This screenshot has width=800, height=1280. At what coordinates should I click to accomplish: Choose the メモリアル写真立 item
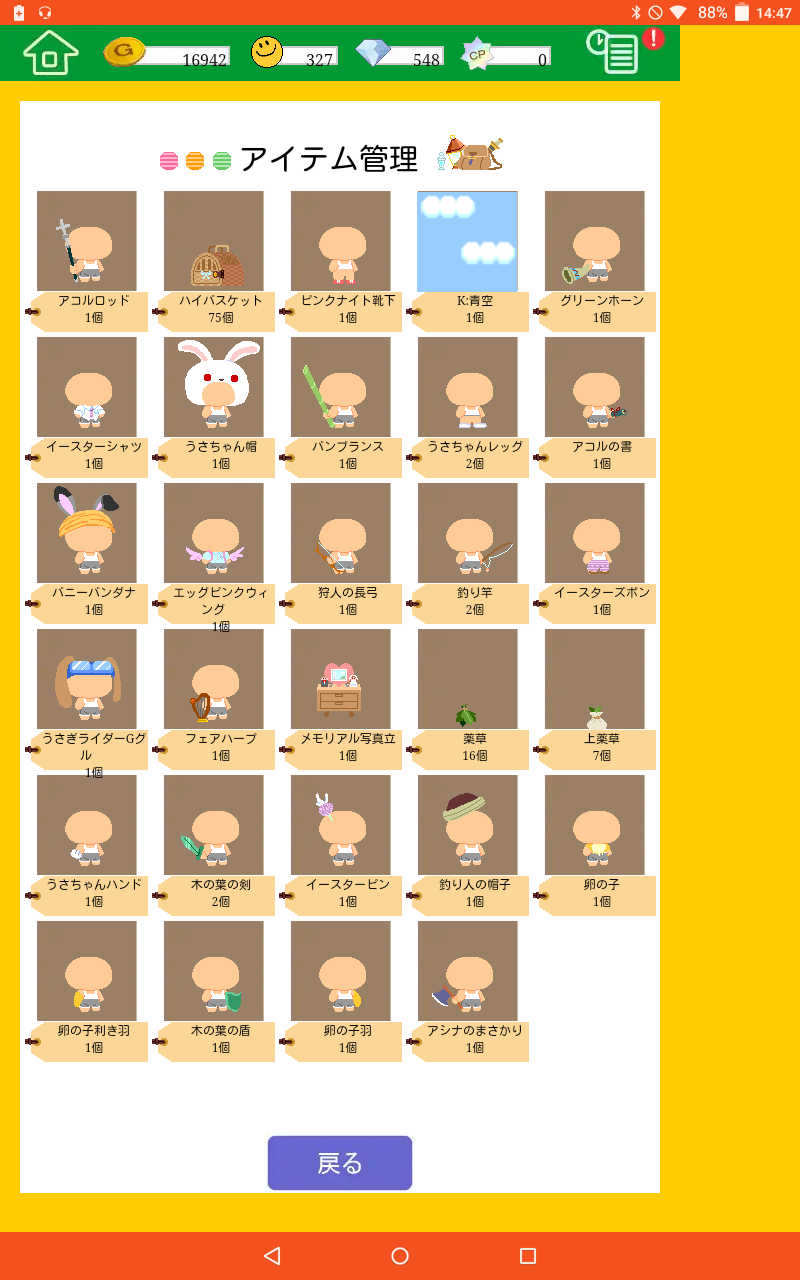pos(341,679)
